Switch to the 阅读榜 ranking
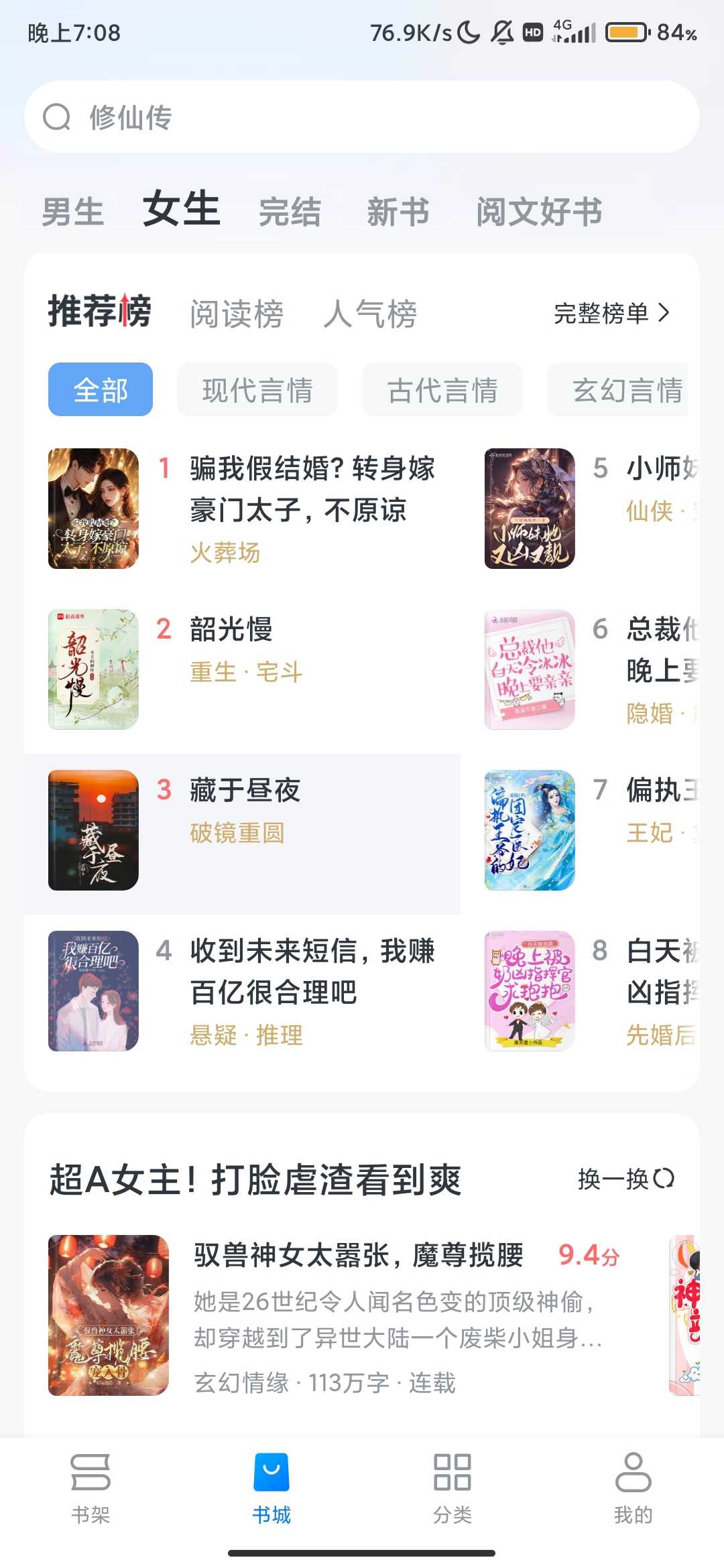The image size is (724, 1568). (237, 314)
